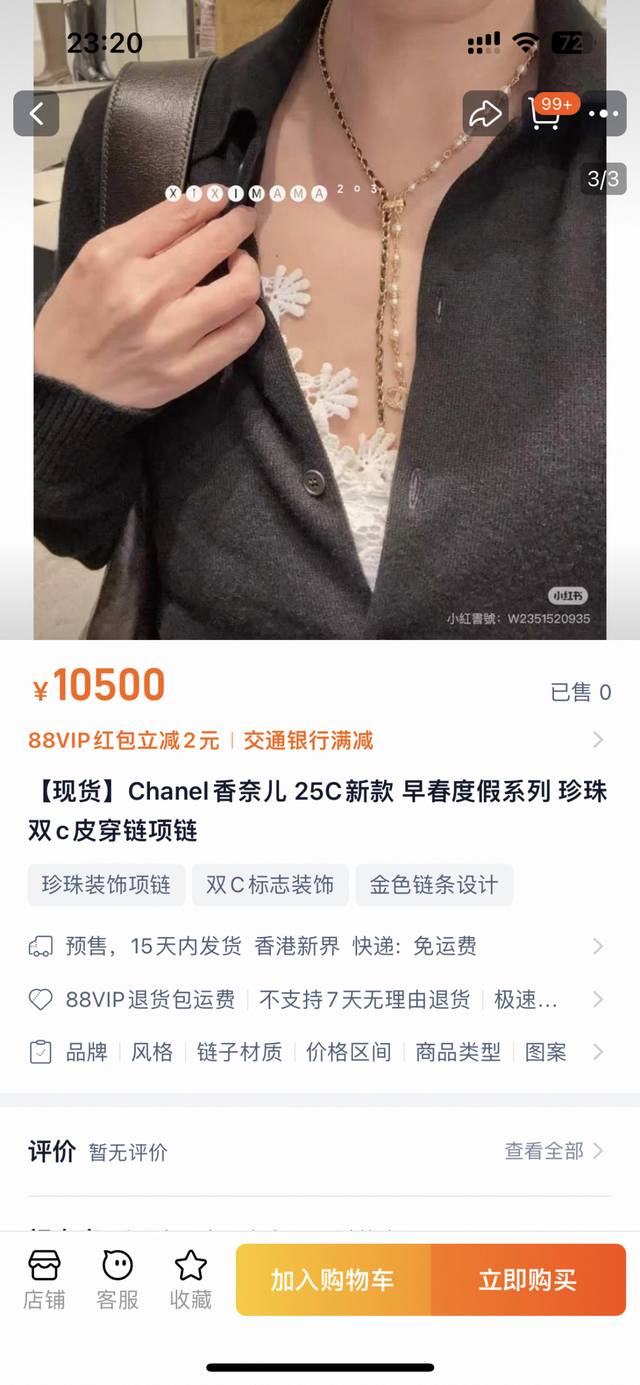The image size is (640, 1385).
Task: Go back using the top-left arrow
Action: point(36,113)
